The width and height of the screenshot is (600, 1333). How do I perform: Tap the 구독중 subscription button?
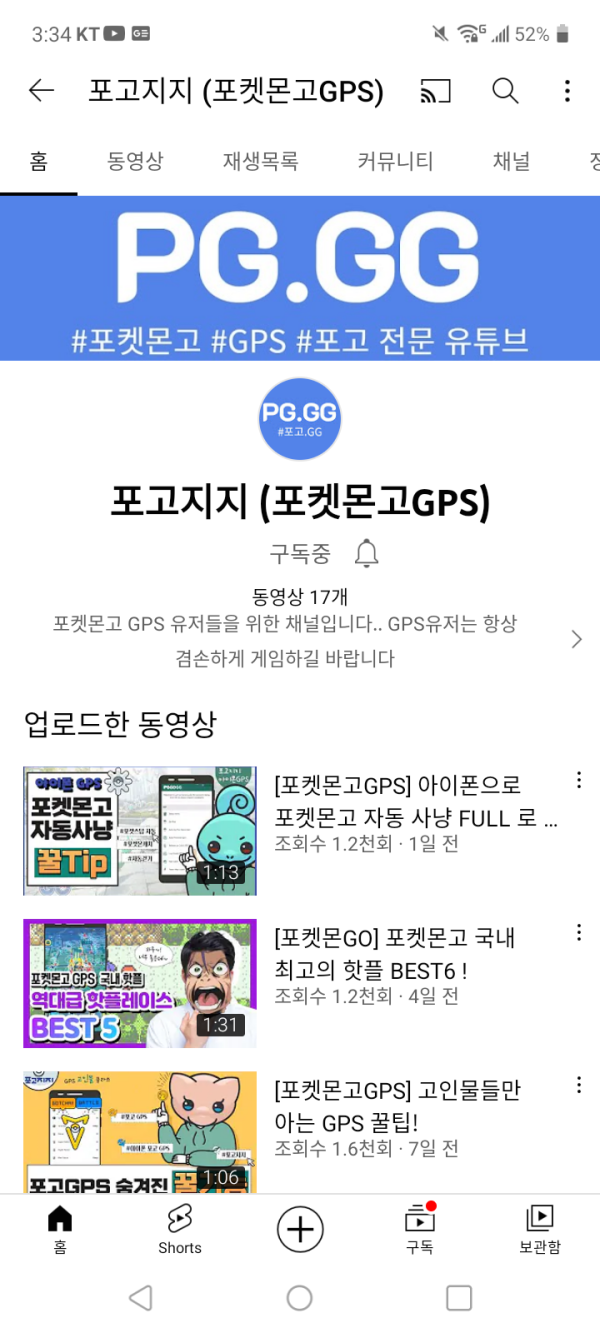[299, 553]
